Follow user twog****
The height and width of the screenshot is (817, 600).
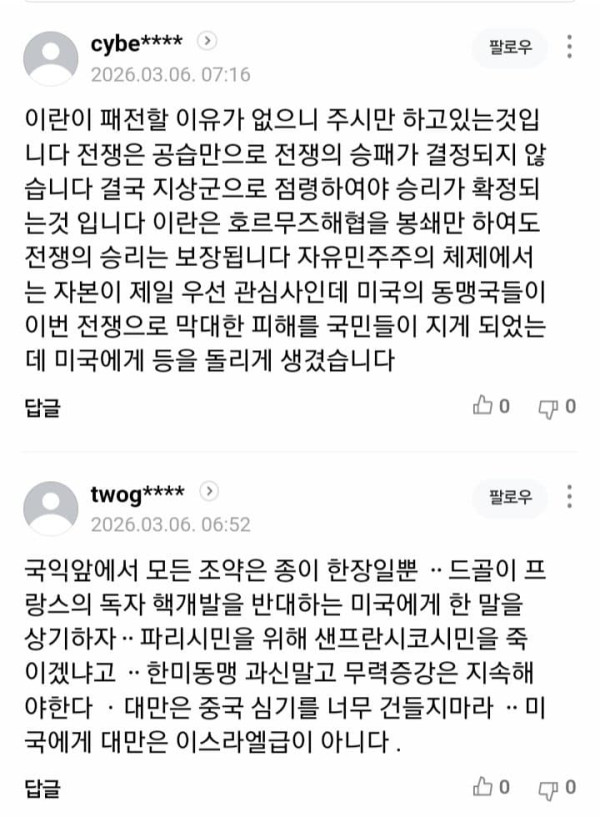click(510, 497)
